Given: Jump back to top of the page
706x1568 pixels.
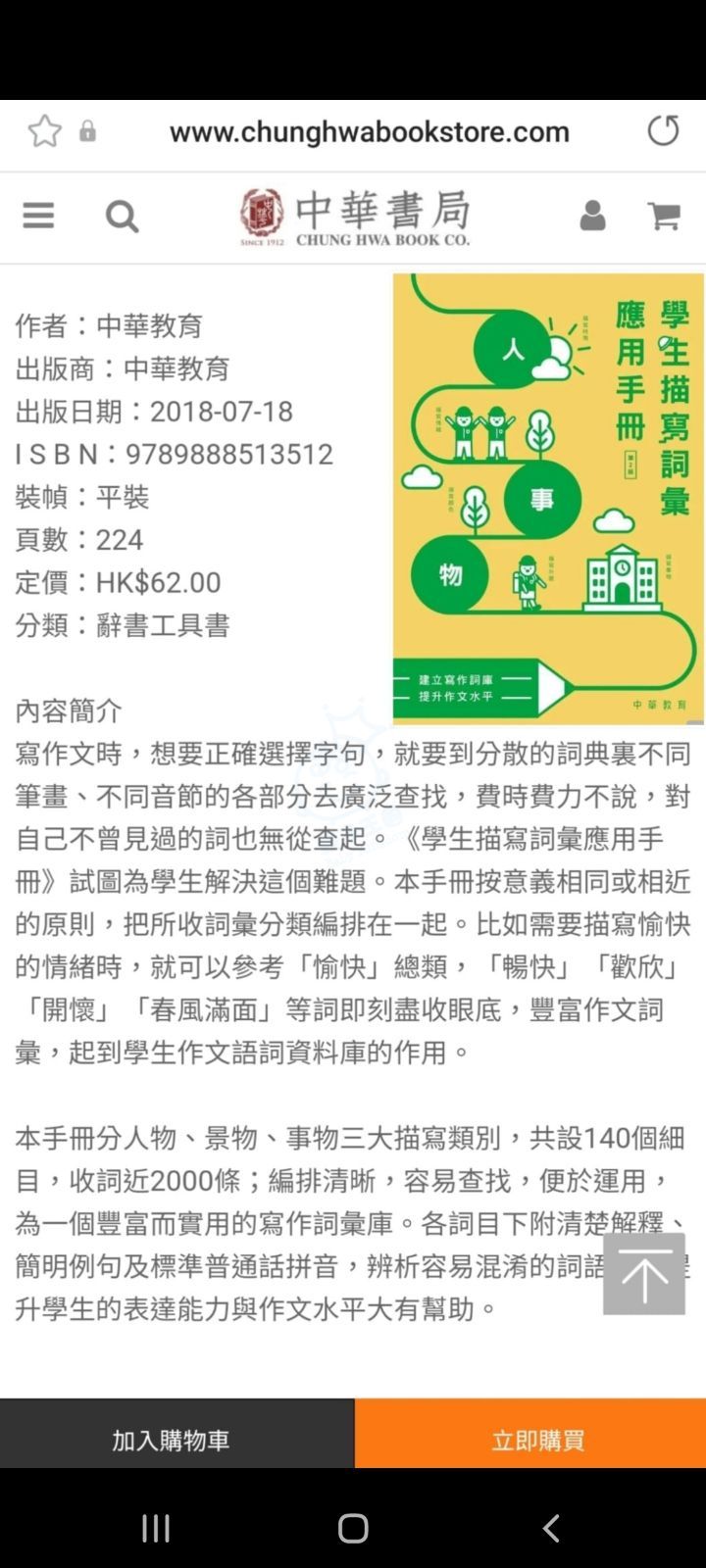Looking at the screenshot, I should point(643,1274).
